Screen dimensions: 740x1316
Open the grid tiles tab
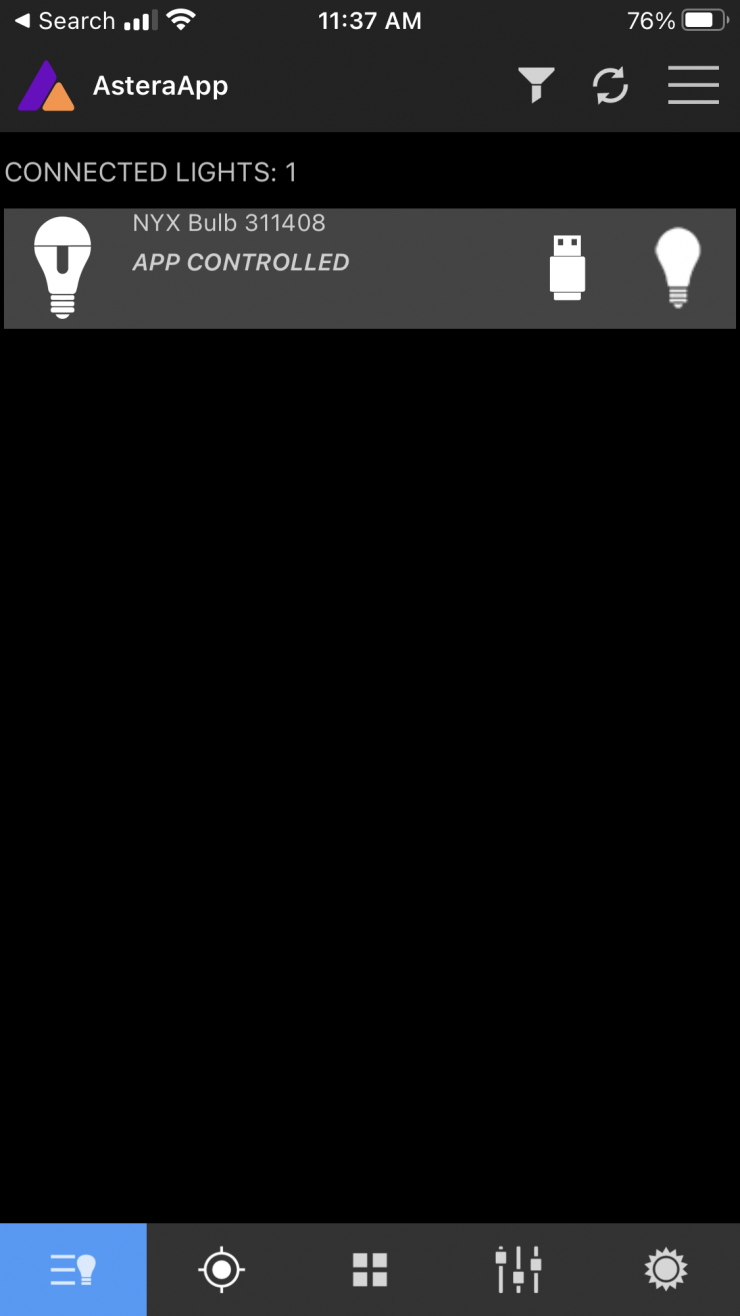tap(369, 1270)
